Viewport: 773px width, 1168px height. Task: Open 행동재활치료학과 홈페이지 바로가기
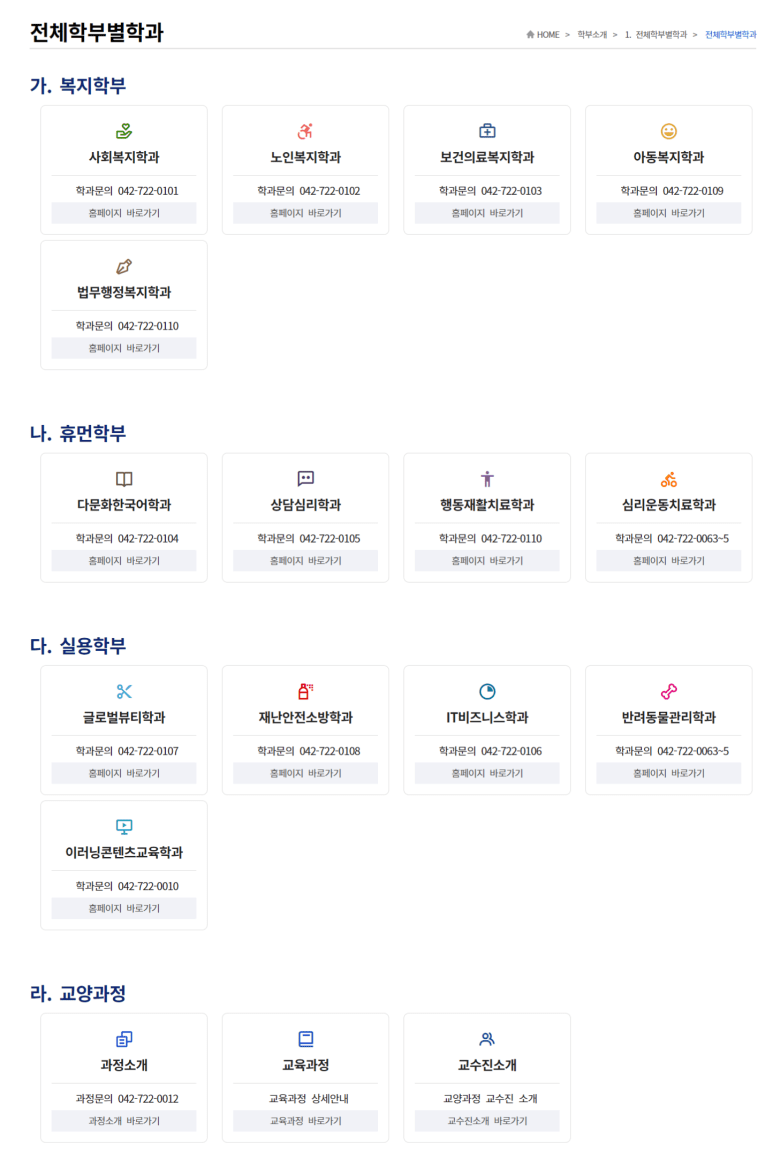pos(487,561)
